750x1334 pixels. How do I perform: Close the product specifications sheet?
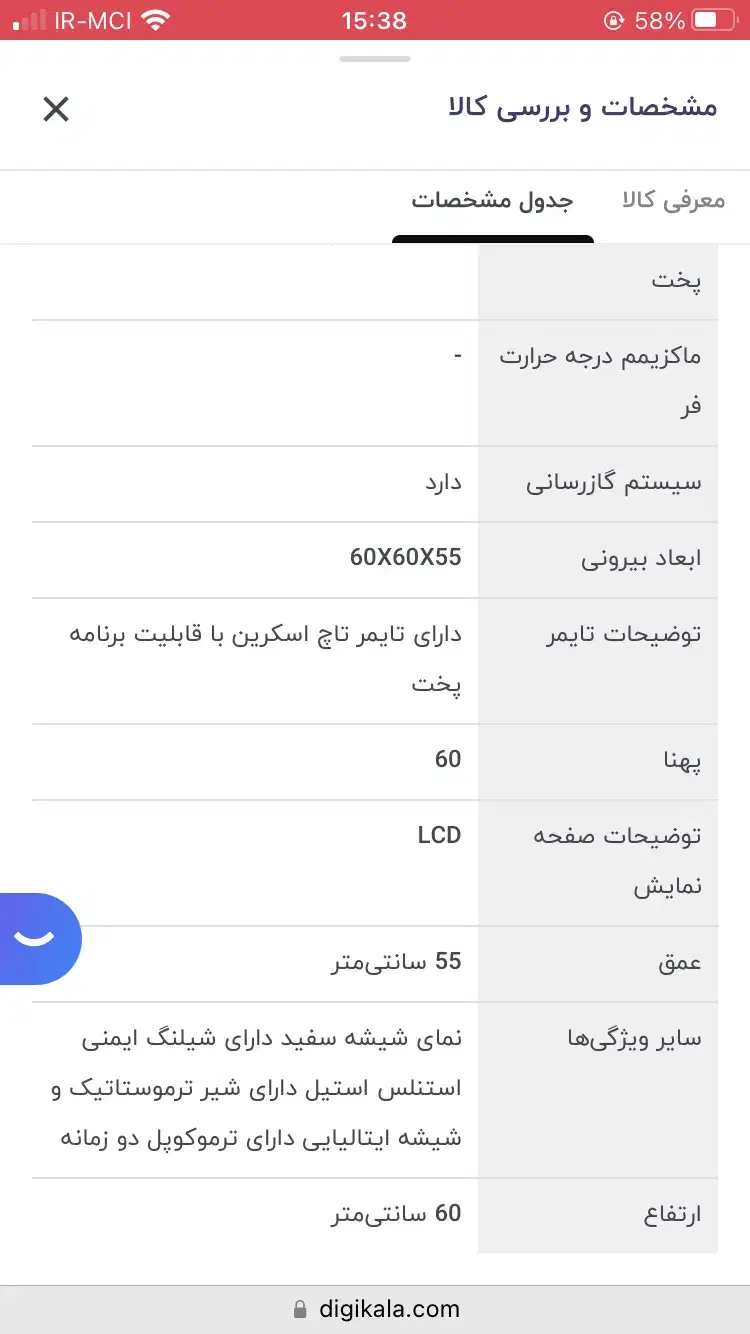(x=56, y=109)
